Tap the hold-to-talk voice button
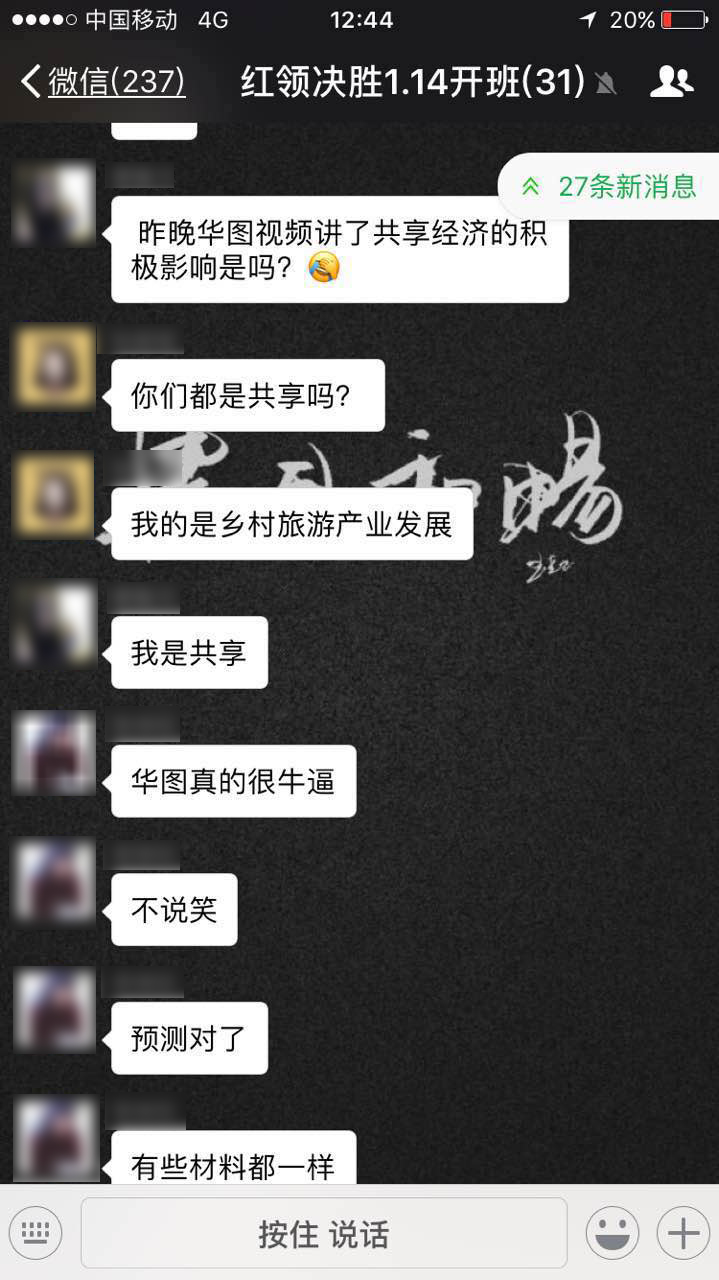The height and width of the screenshot is (1280, 719). tap(323, 1233)
